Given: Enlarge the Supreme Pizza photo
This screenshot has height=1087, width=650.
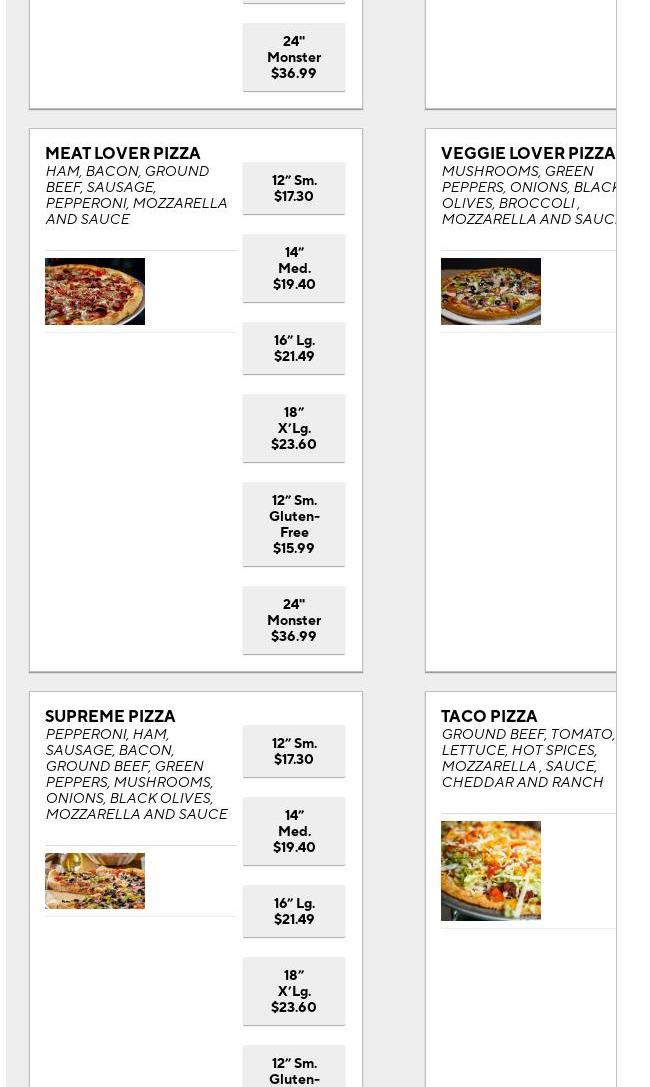Looking at the screenshot, I should coord(95,881).
